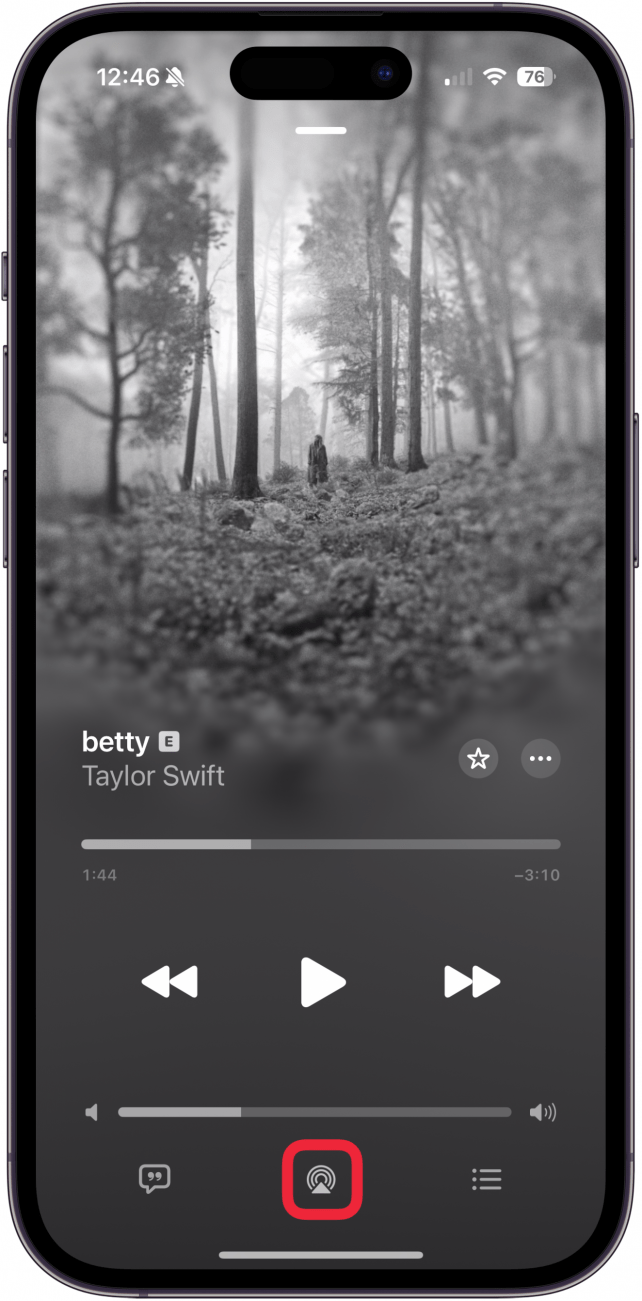Tap the volume slider to adjust volume
The width and height of the screenshot is (642, 1301).
[x=314, y=1112]
